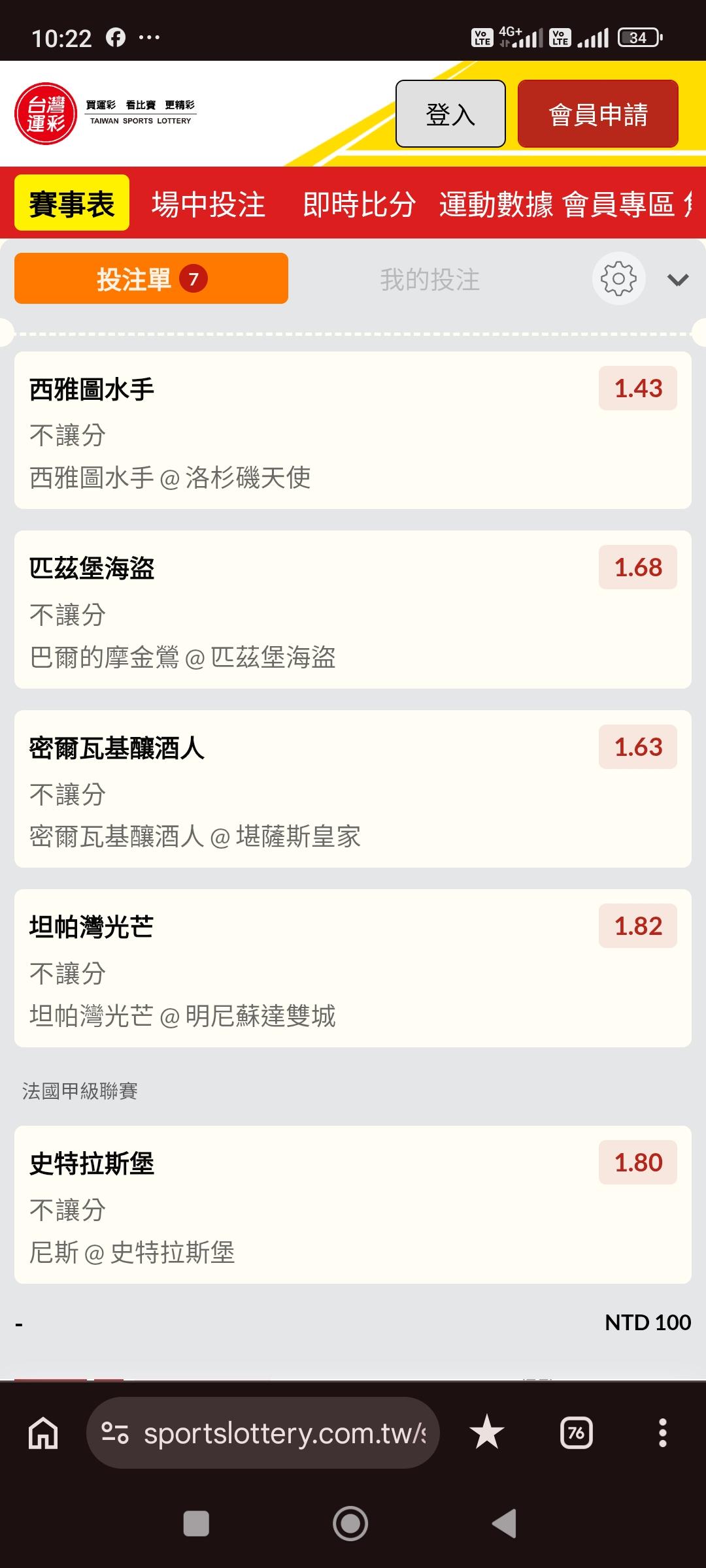Tap the 史特拉斯堡 1.80 selection card

click(352, 1205)
